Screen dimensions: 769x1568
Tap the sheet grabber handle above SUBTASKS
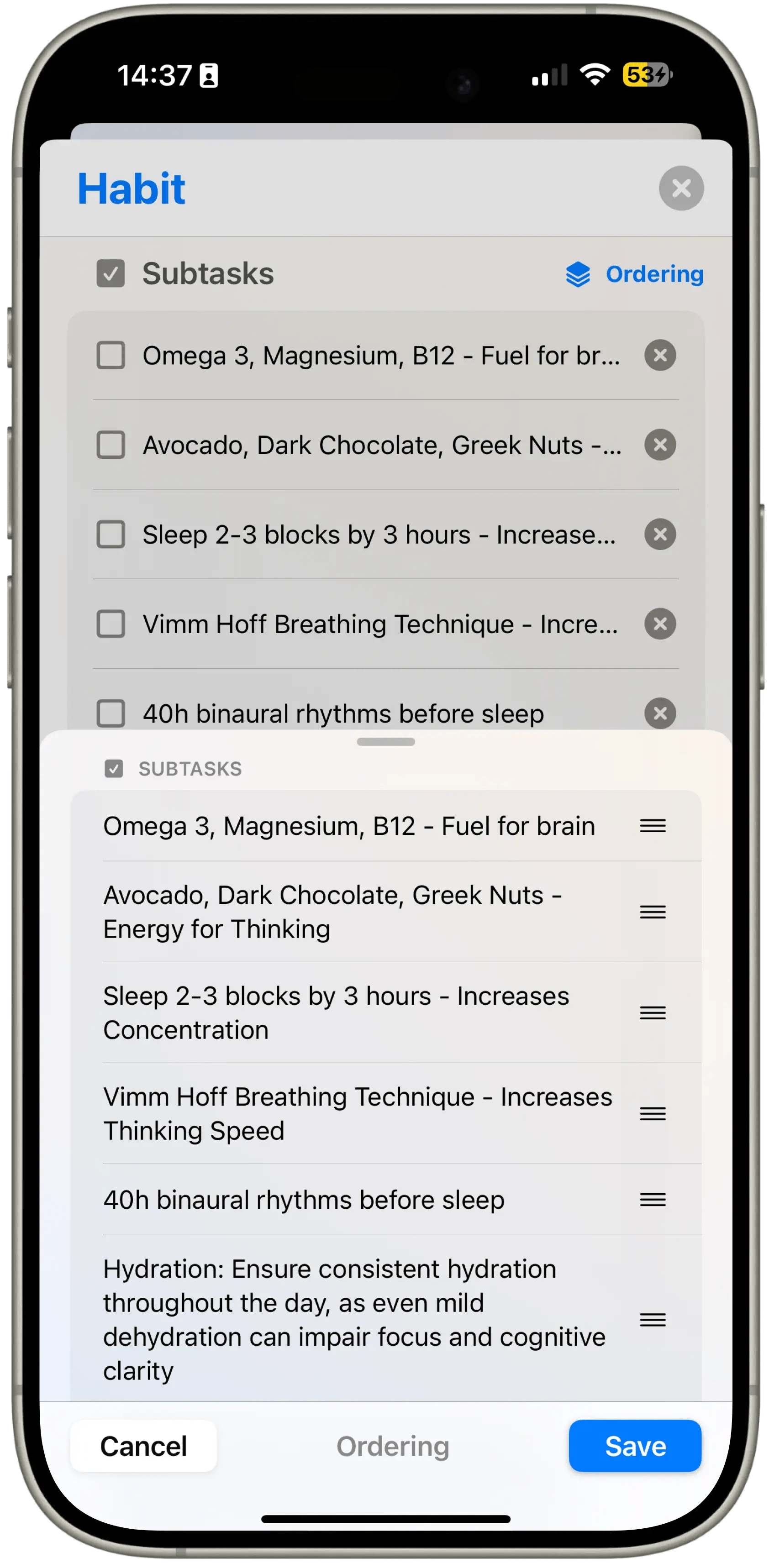click(386, 742)
